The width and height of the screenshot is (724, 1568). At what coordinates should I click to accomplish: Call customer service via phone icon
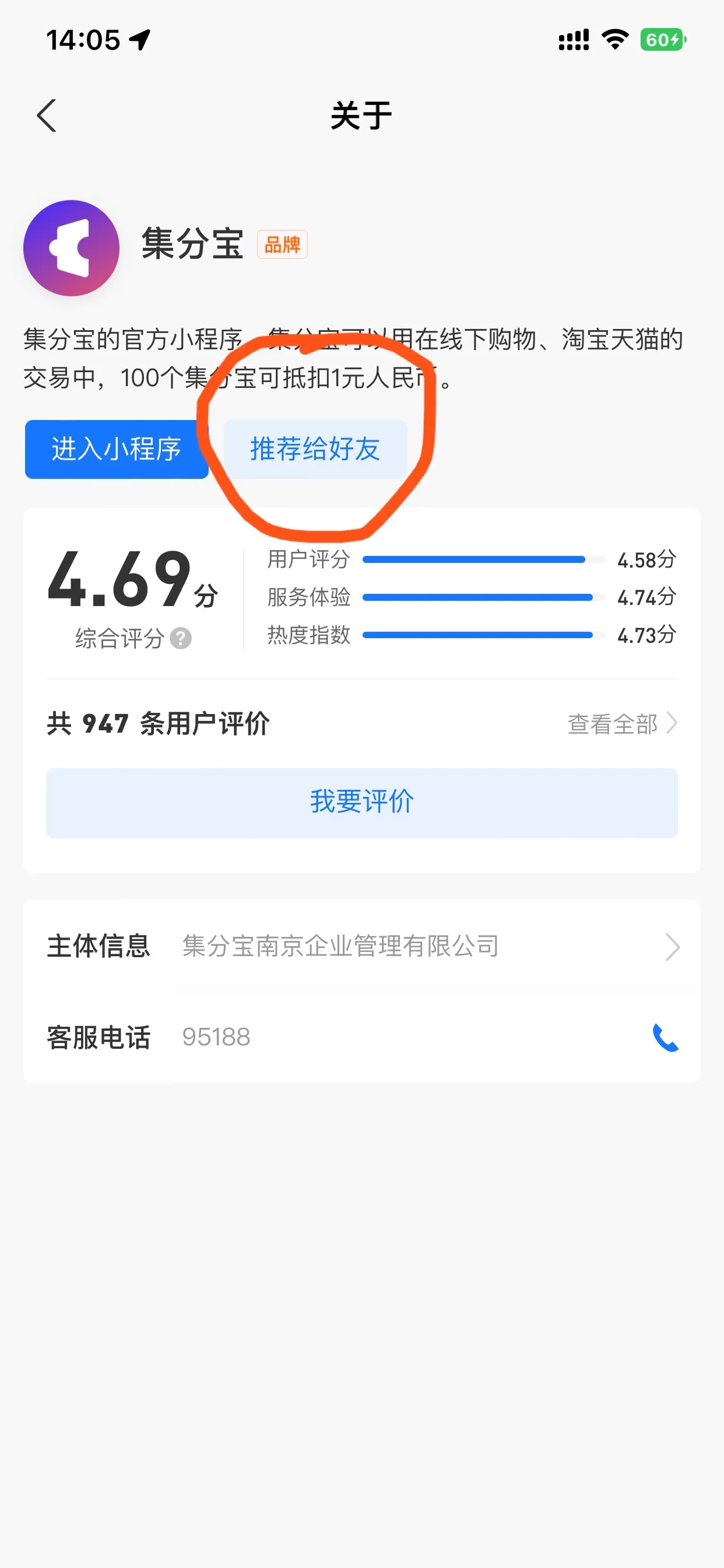point(665,1038)
